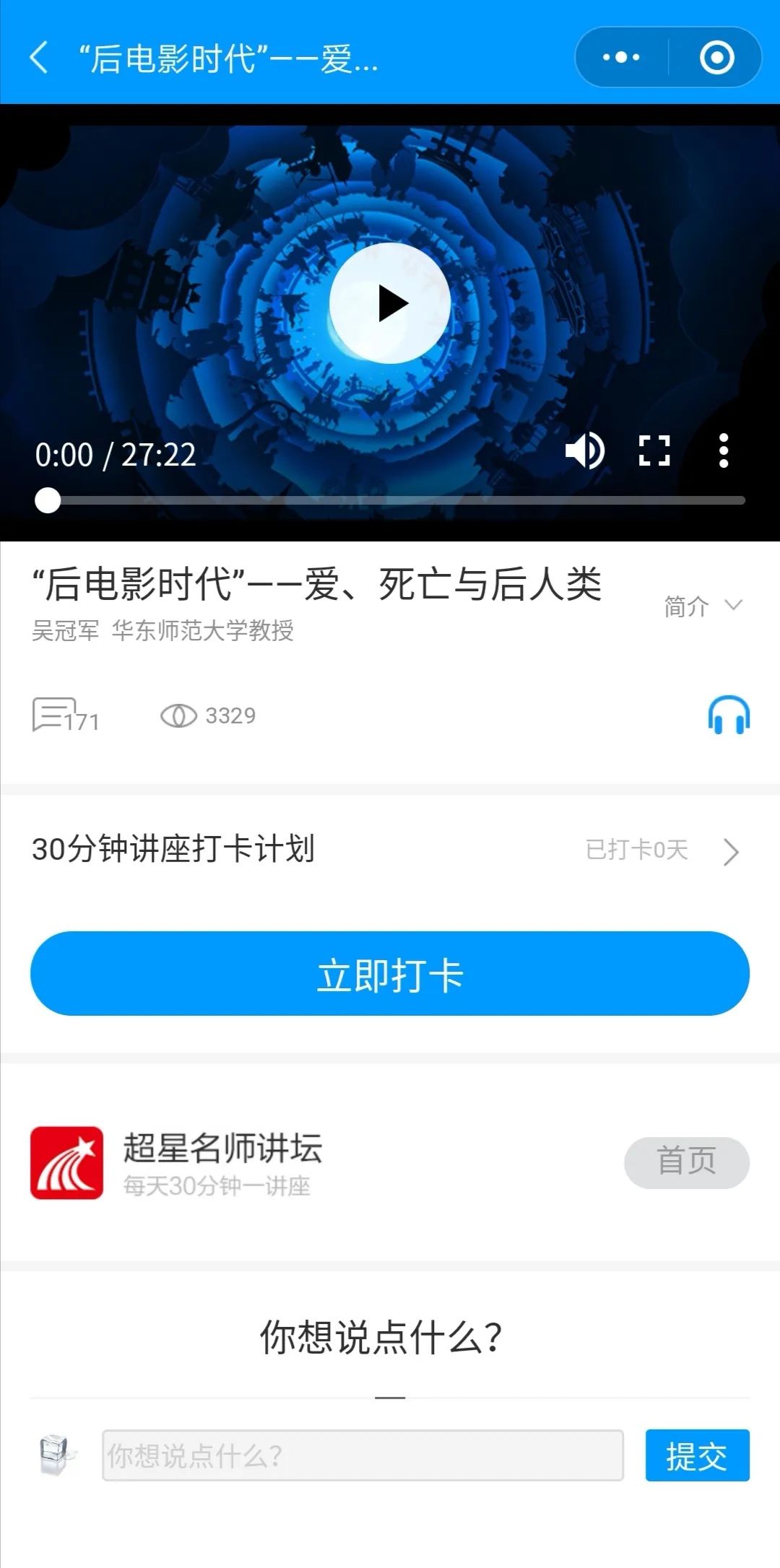
Task: Open the mini program more-options menu
Action: tap(621, 58)
